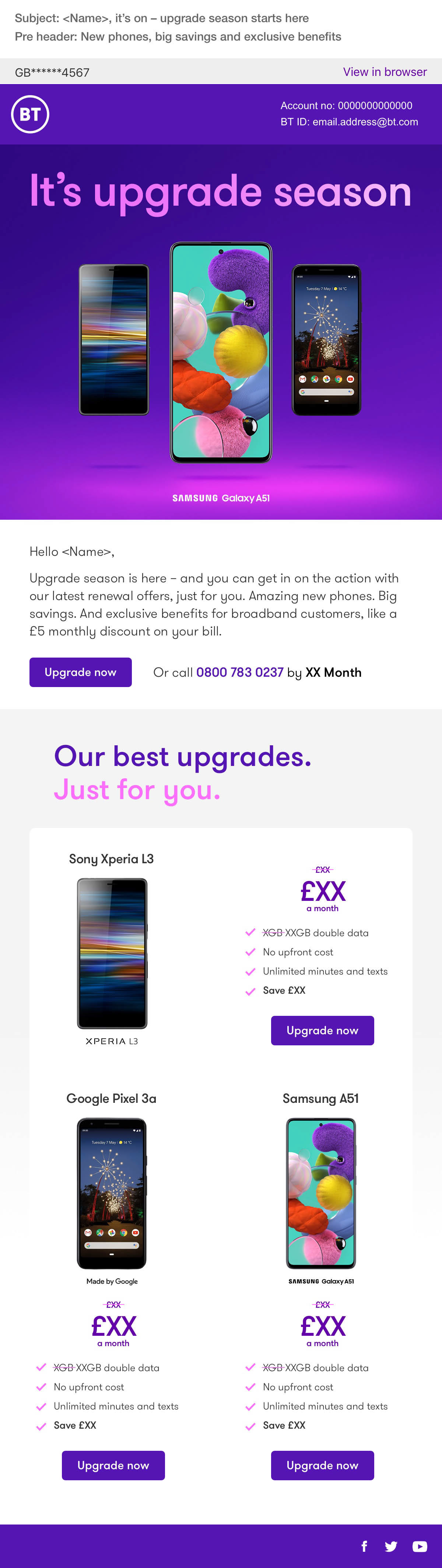The image size is (442, 1568).
Task: Open the View in browser link
Action: 384,72
